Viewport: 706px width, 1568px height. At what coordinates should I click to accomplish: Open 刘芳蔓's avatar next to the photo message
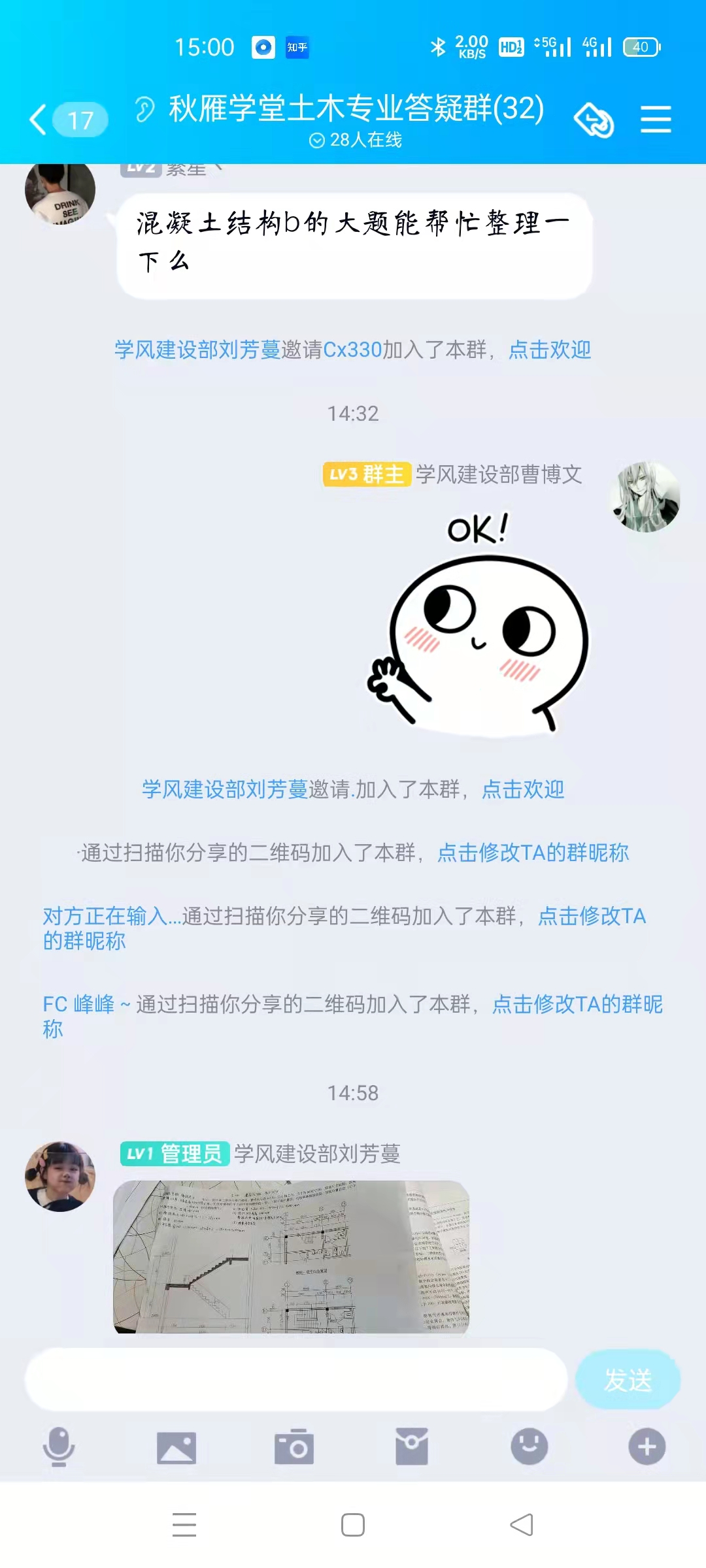pyautogui.click(x=60, y=1176)
